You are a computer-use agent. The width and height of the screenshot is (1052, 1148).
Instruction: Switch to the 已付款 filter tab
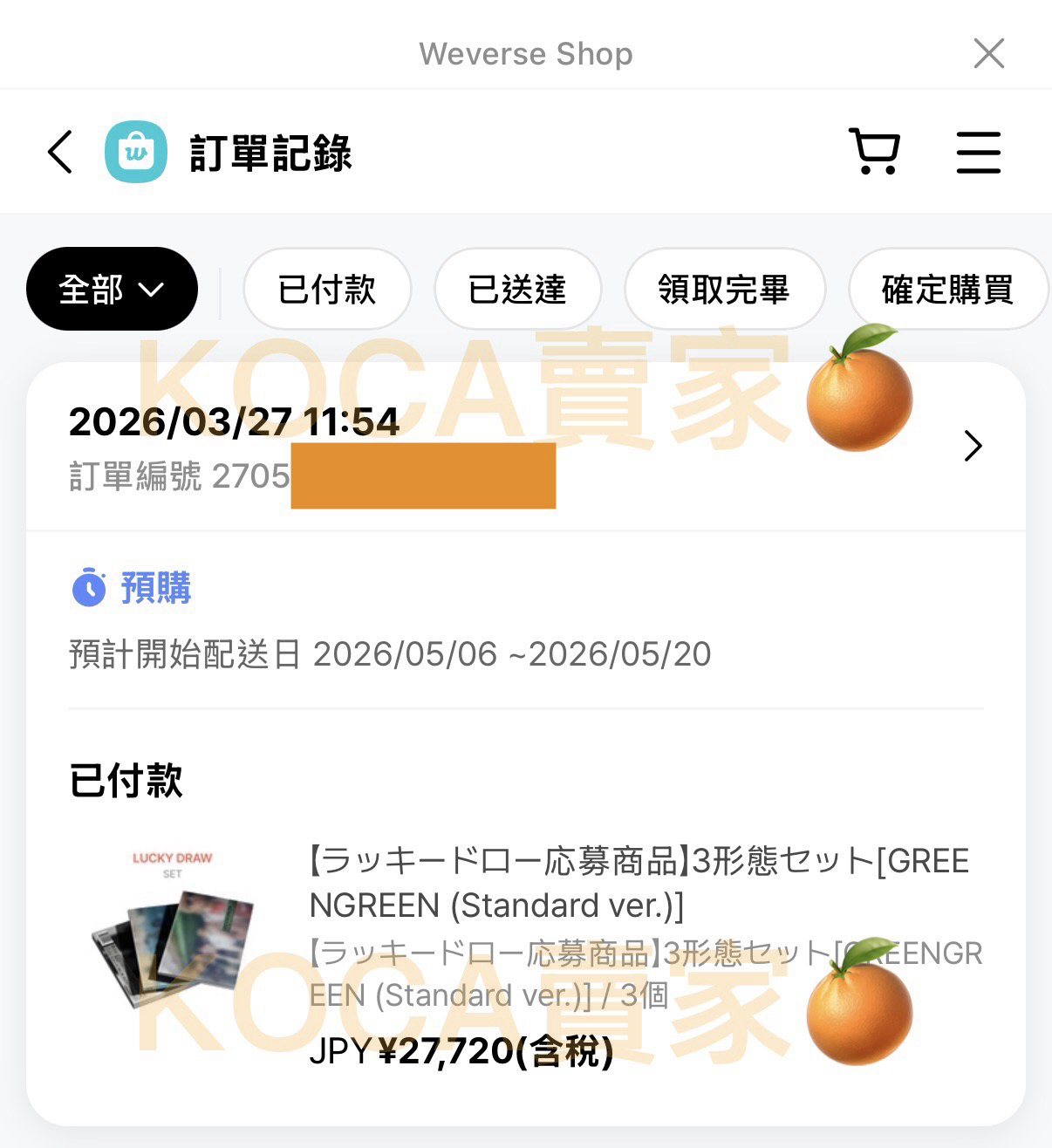click(x=327, y=289)
